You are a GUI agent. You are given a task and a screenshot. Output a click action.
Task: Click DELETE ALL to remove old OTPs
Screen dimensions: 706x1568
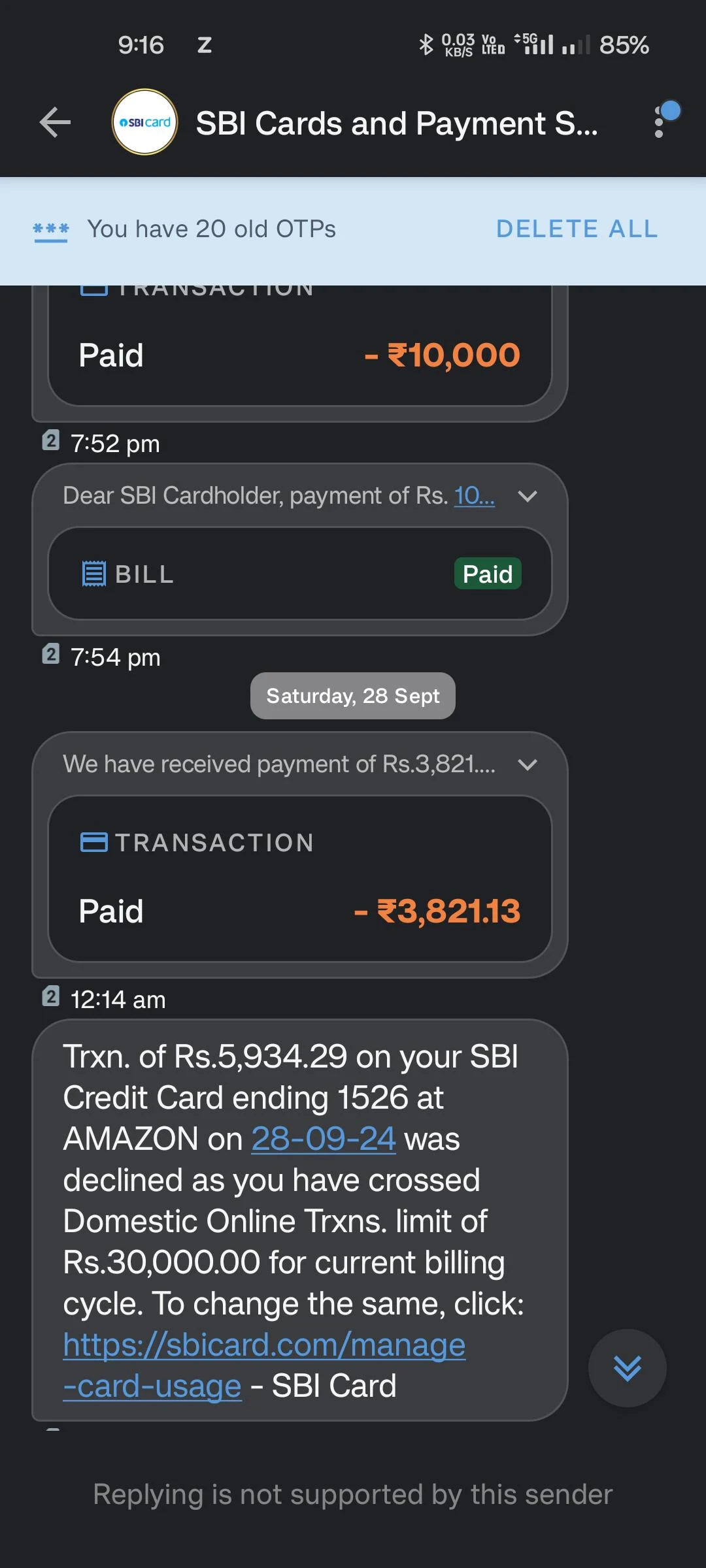coord(576,229)
